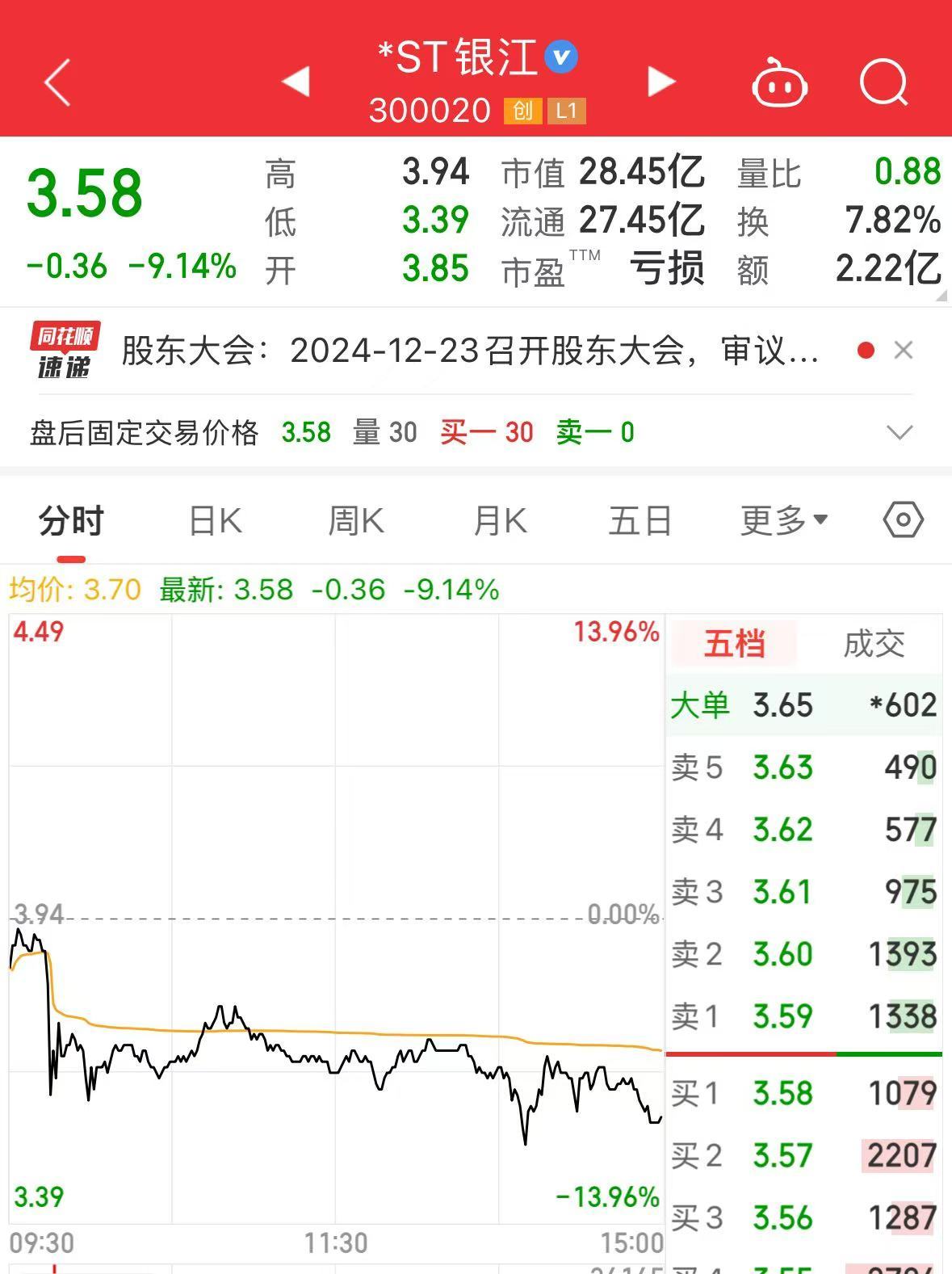
Task: Dismiss the 同花顺速递 news banner
Action: pos(904,351)
